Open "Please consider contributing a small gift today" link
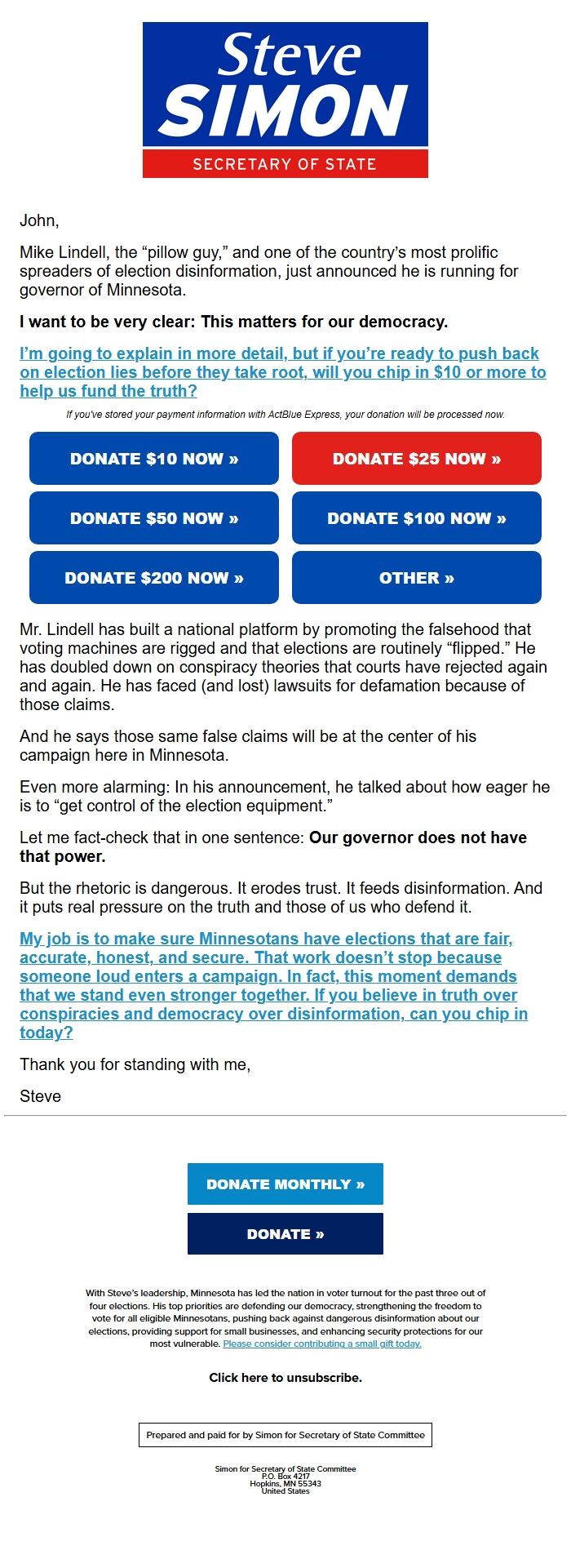The image size is (571, 1568). [322, 1344]
